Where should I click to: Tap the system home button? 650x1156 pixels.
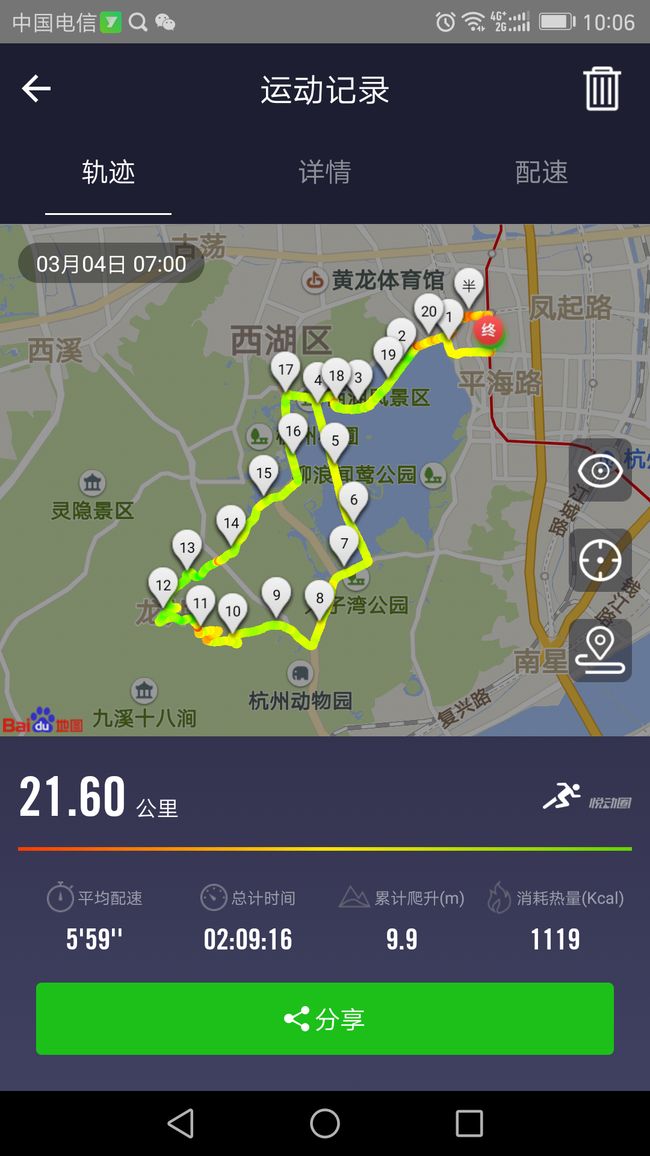[325, 1124]
